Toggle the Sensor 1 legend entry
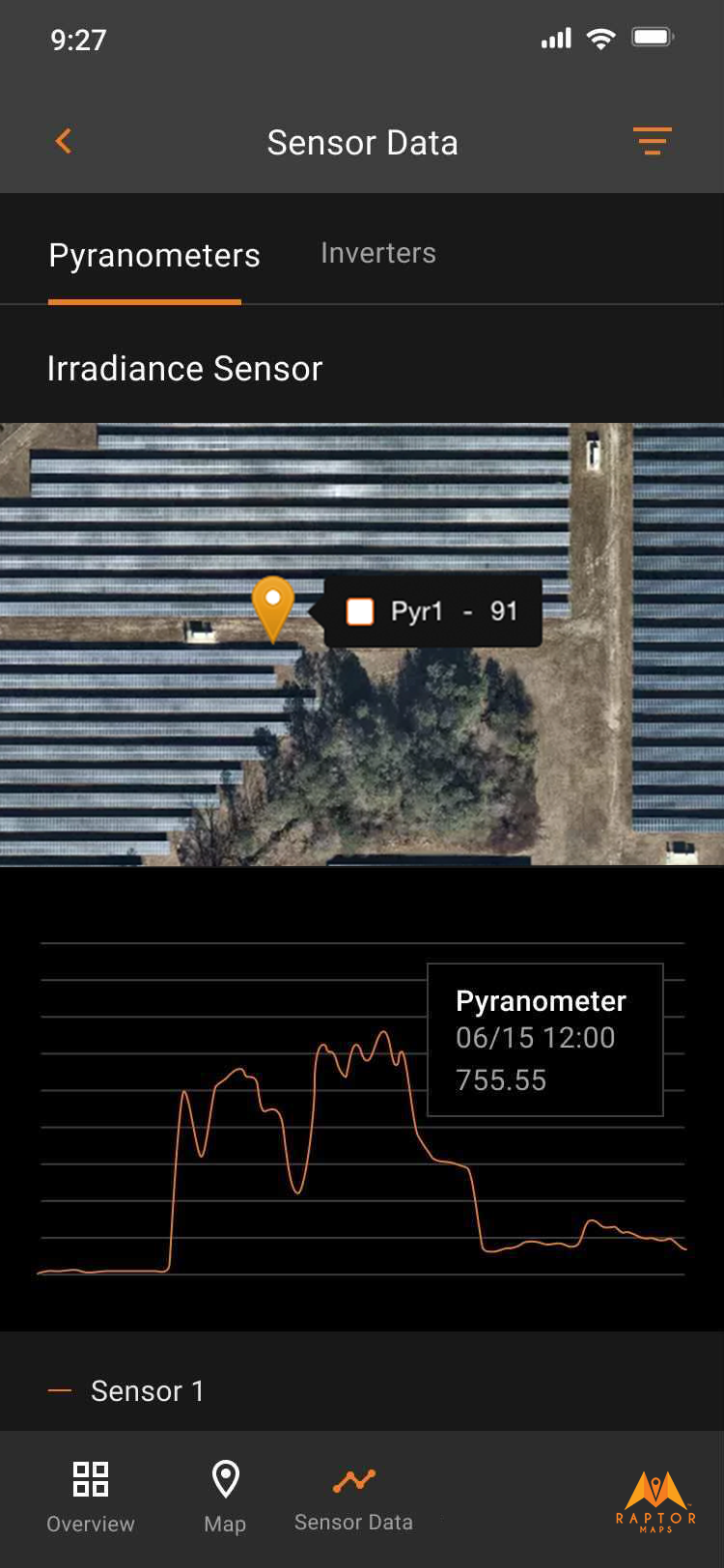The height and width of the screenshot is (1568, 724). pos(127,1390)
